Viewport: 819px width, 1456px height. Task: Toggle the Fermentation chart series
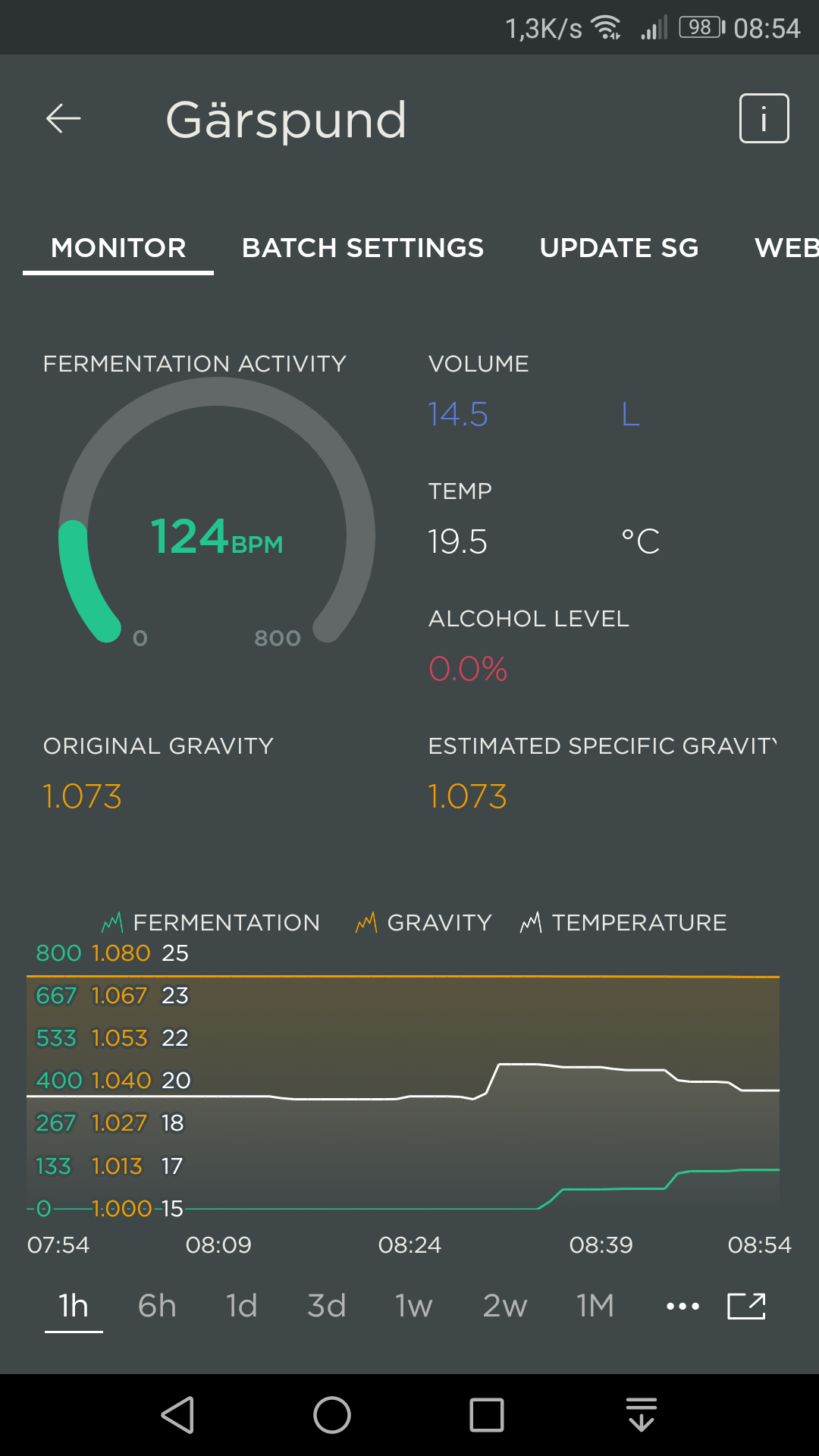(x=212, y=923)
